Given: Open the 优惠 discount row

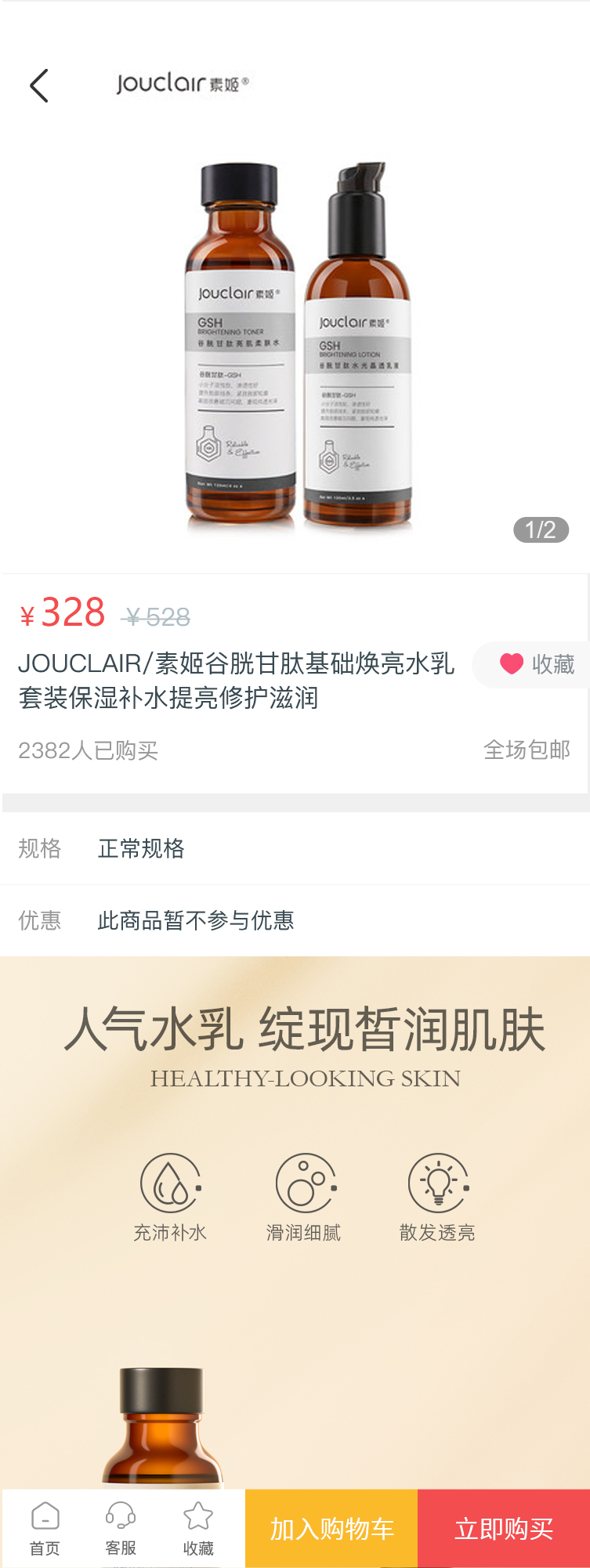Looking at the screenshot, I should pyautogui.click(x=295, y=920).
